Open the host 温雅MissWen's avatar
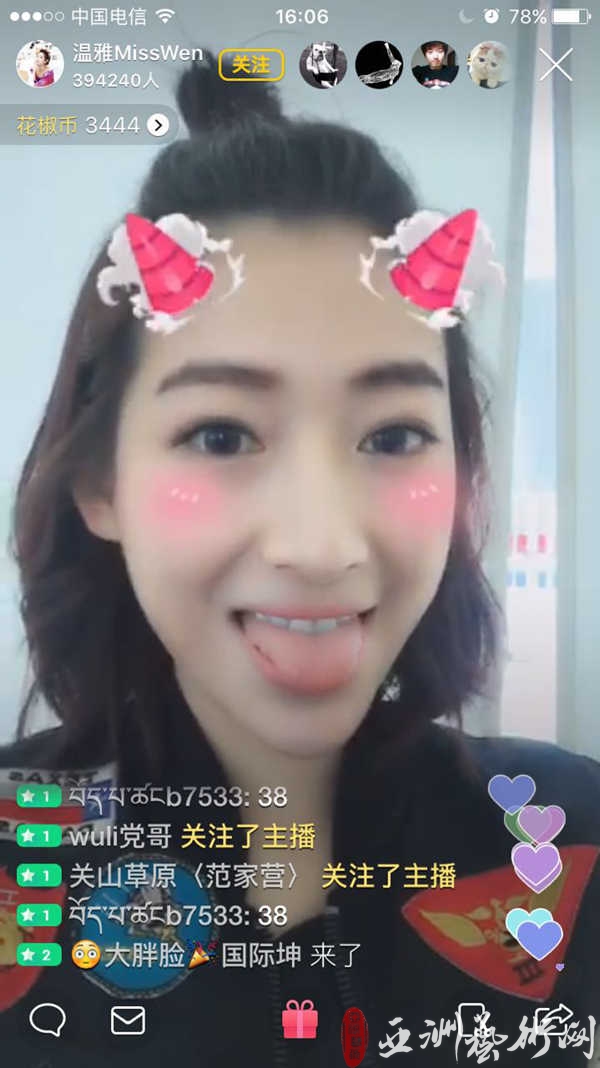Screen dimensions: 600x1068 [x=40, y=64]
